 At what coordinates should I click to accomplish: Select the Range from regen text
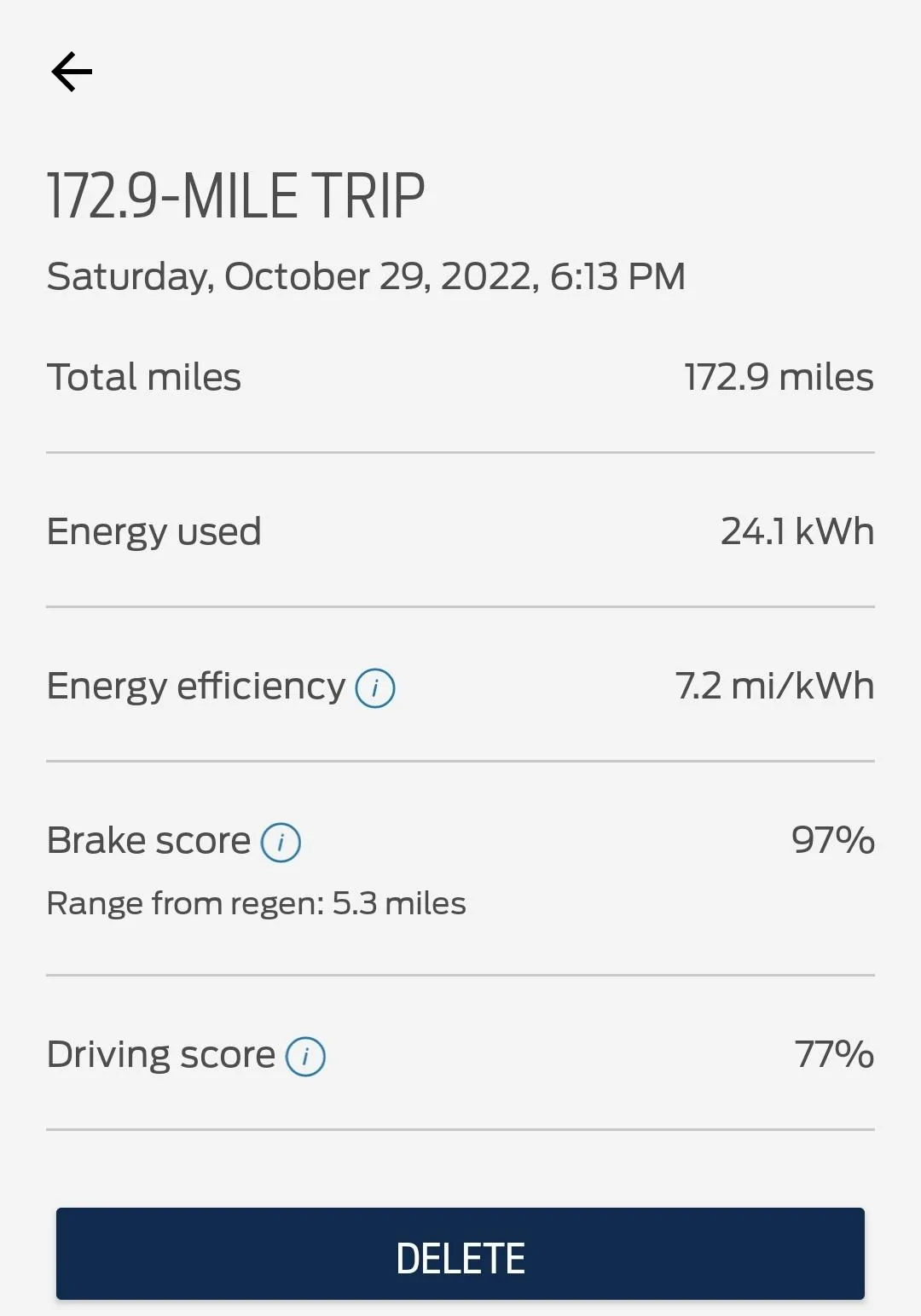point(257,902)
